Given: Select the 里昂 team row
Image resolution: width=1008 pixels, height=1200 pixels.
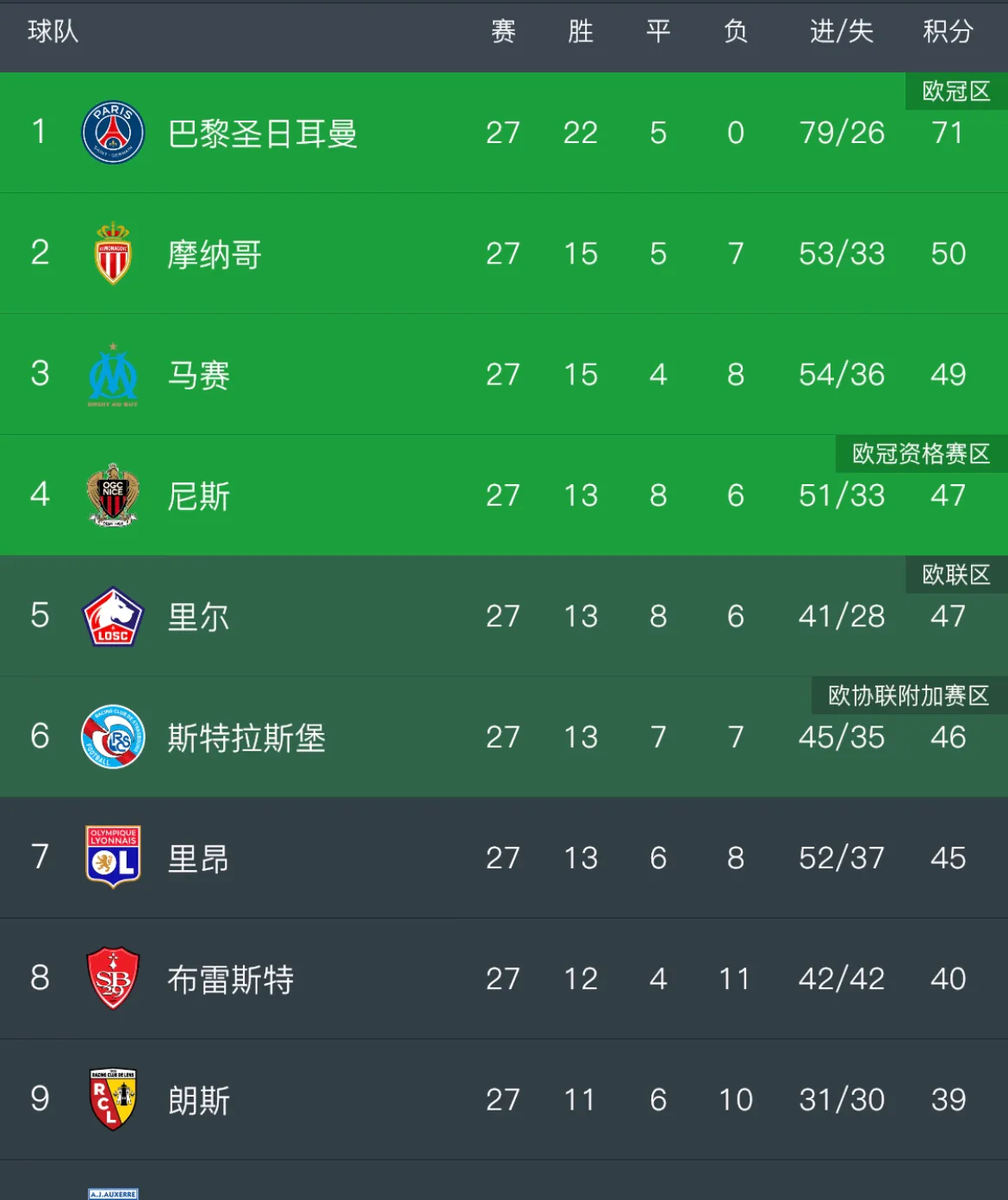Looking at the screenshot, I should [199, 858].
